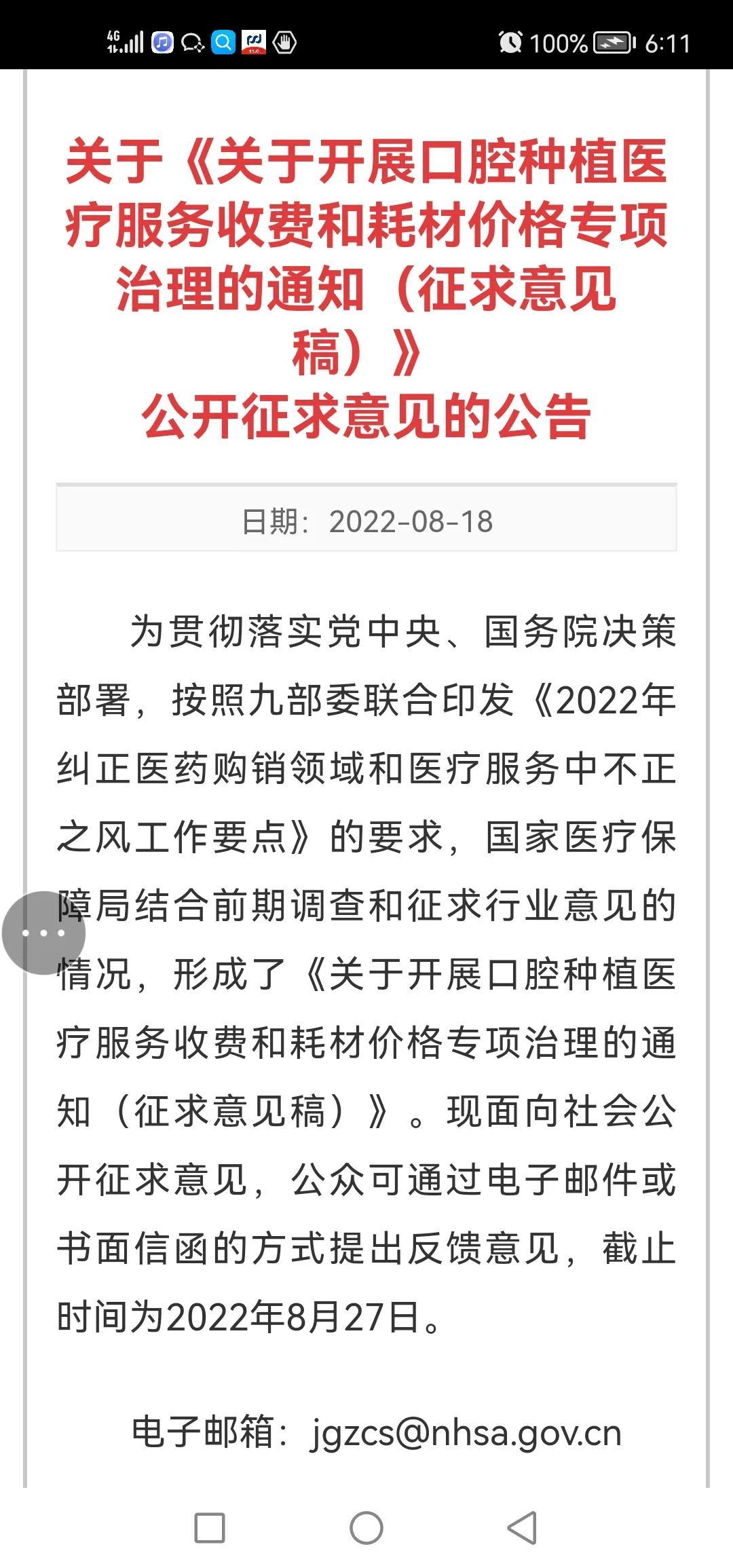
Task: Go to the home screen
Action: coord(366,1528)
